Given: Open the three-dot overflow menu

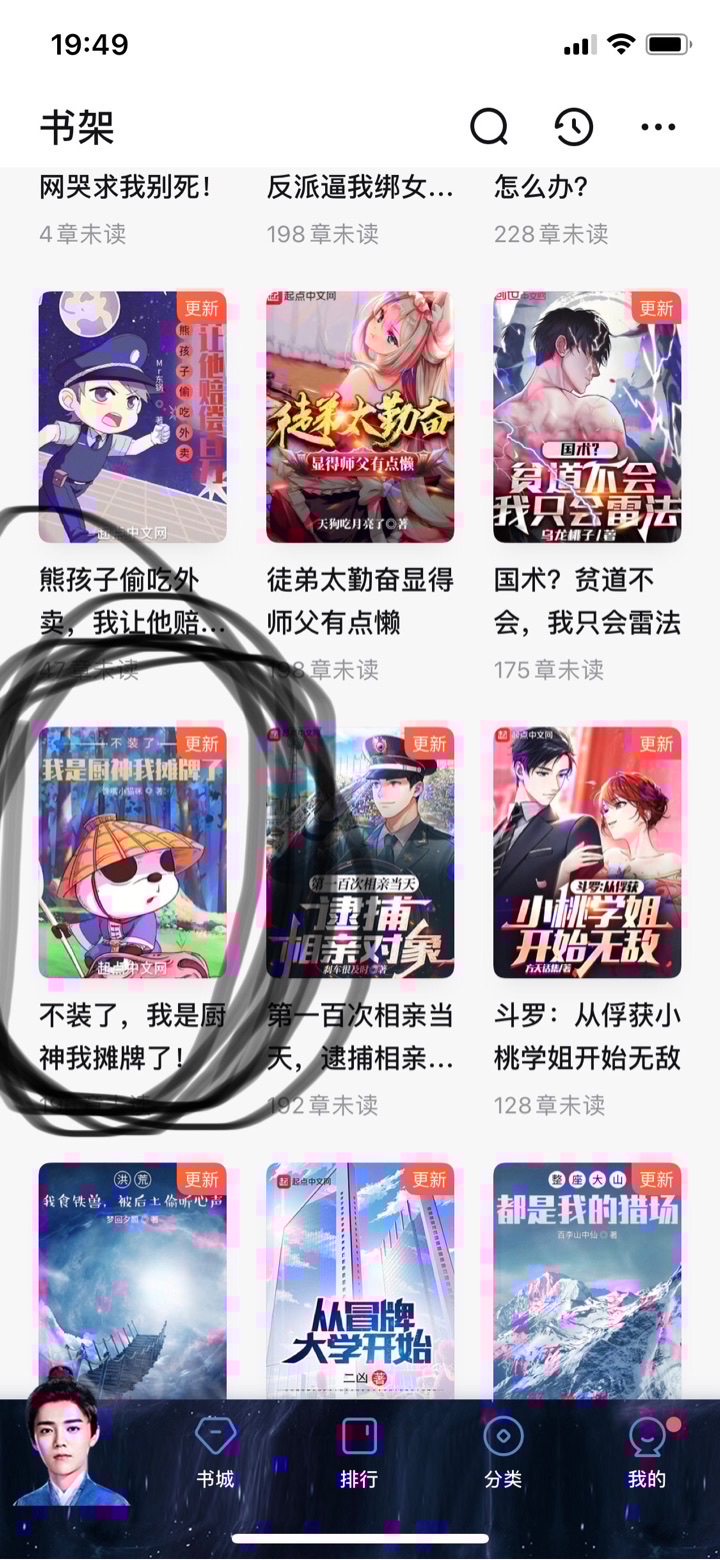Looking at the screenshot, I should click(x=658, y=127).
